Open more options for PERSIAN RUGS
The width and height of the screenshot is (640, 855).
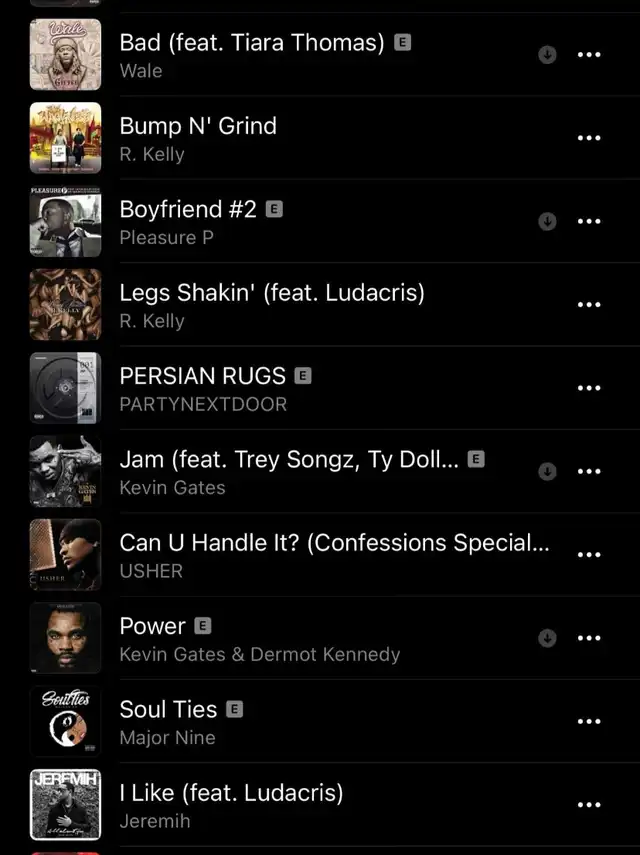pos(590,388)
